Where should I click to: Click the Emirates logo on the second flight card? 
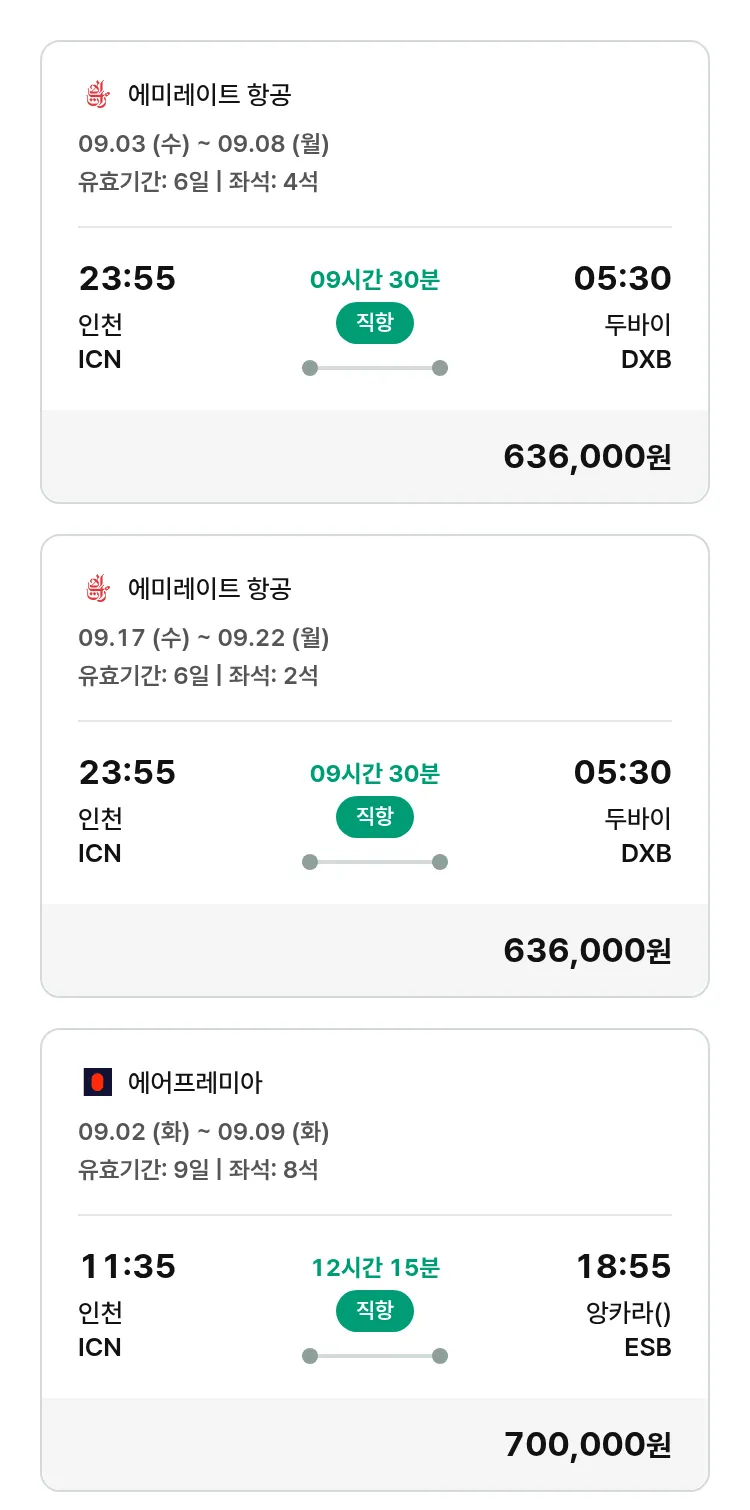click(x=96, y=588)
